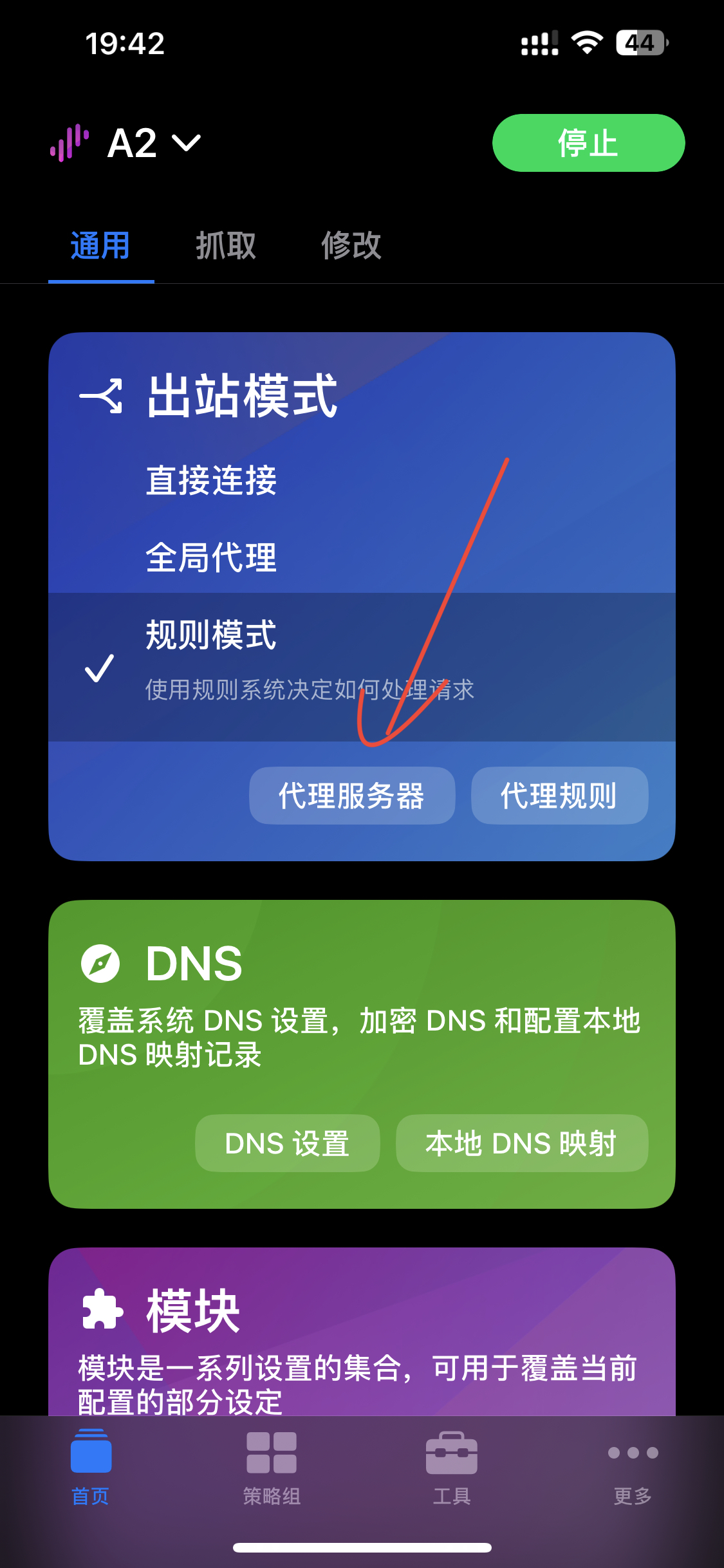Viewport: 724px width, 1568px height.
Task: Select 规则模式 outbound mode
Action: (x=211, y=636)
